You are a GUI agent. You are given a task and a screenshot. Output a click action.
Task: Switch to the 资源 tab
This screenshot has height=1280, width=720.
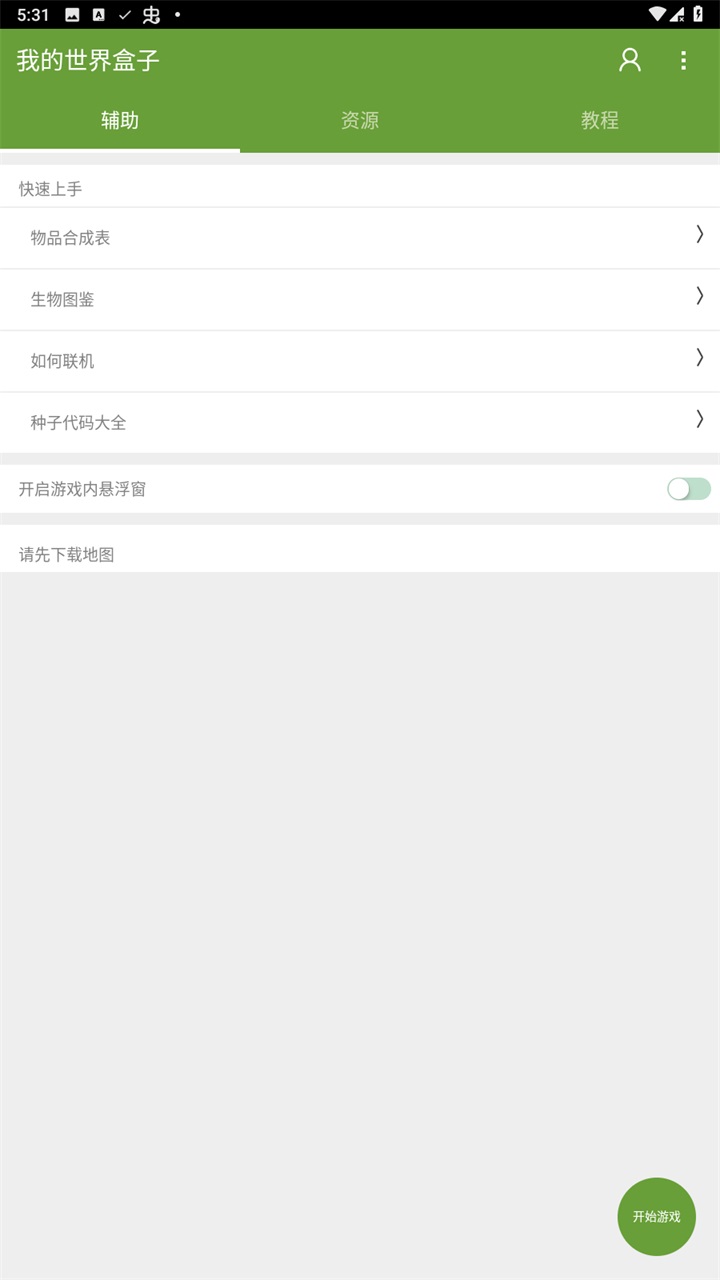click(360, 119)
